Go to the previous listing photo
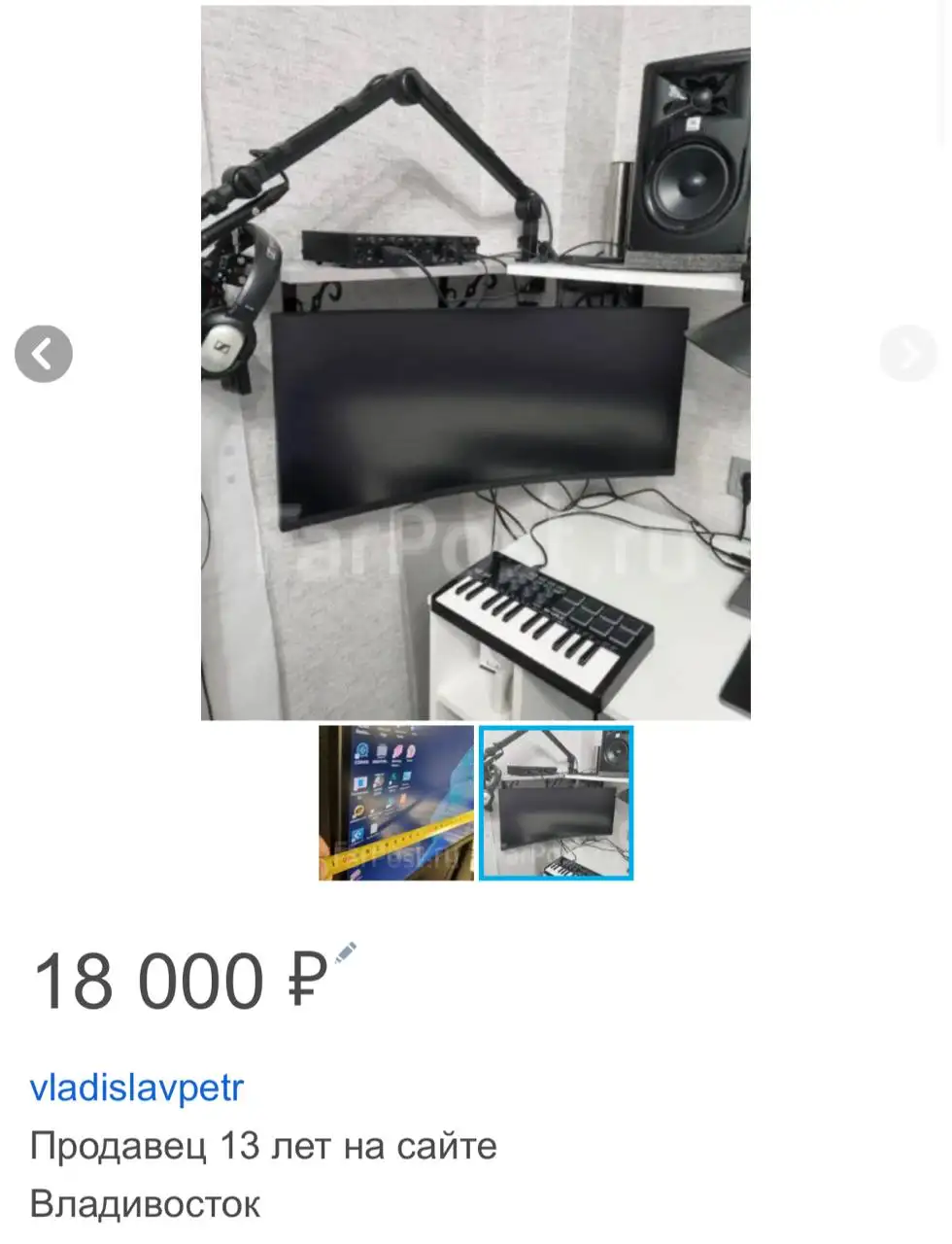Screen dimensions: 952x1244 [x=44, y=354]
